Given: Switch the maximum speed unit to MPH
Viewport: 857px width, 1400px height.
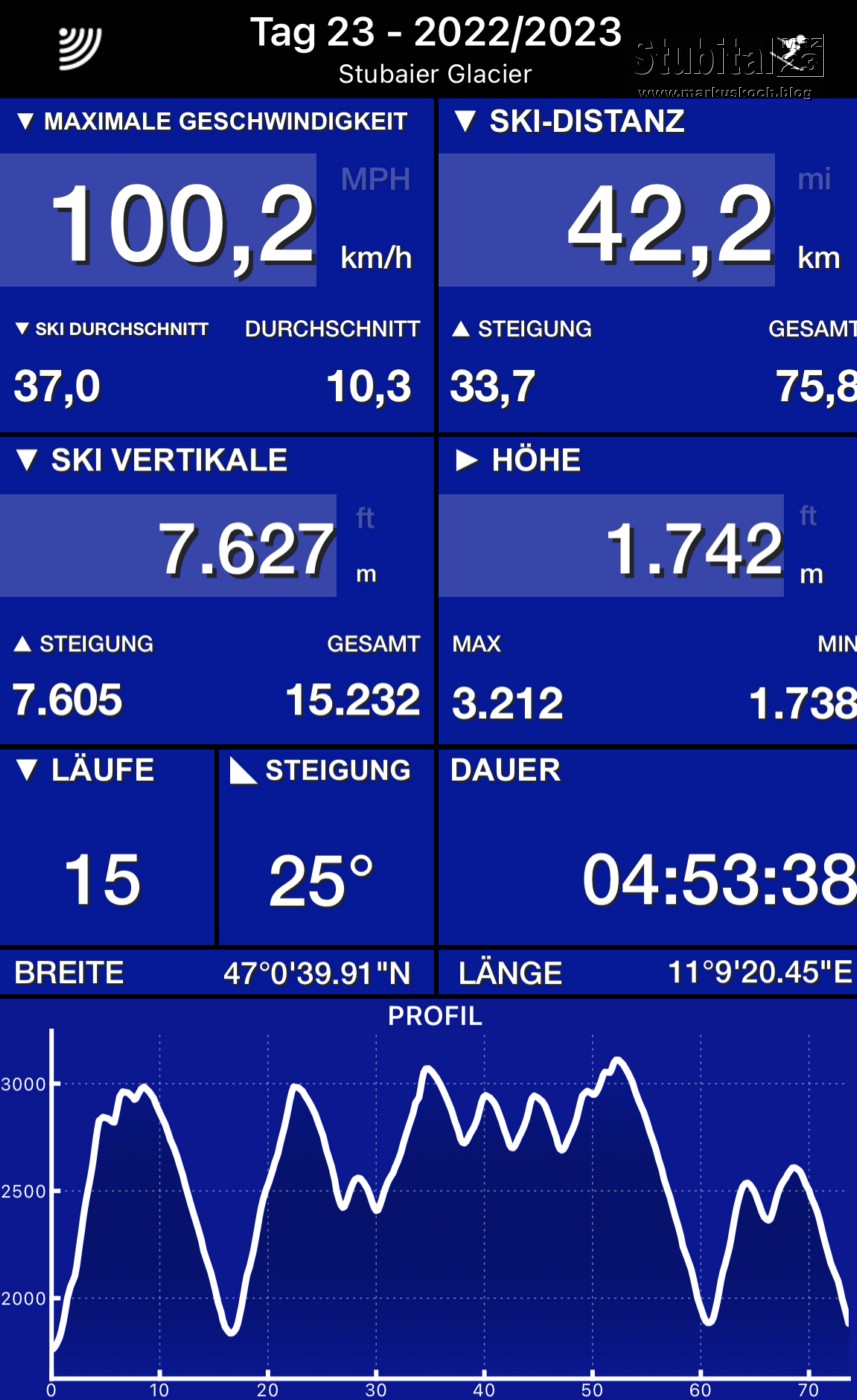Looking at the screenshot, I should tap(375, 179).
